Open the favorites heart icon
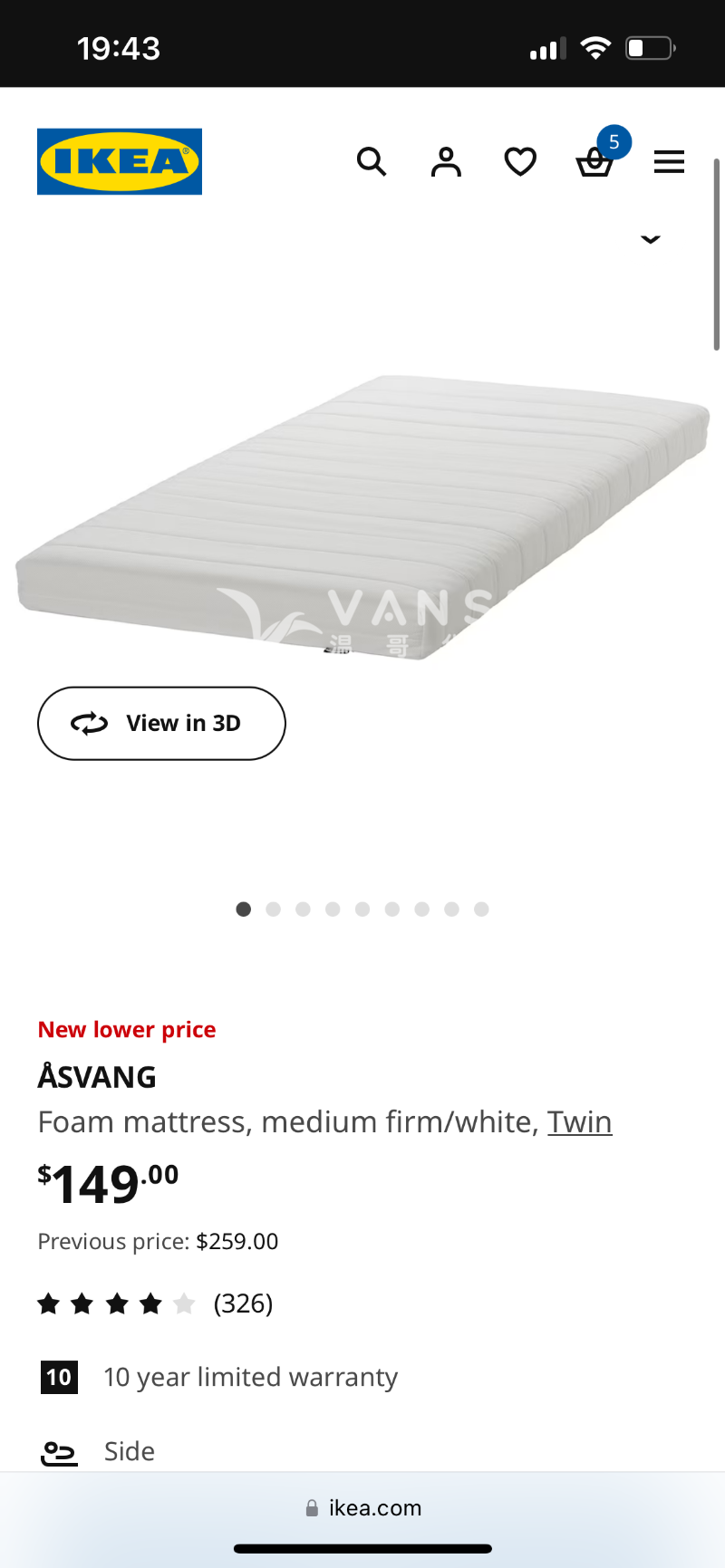725x1568 pixels. (520, 162)
